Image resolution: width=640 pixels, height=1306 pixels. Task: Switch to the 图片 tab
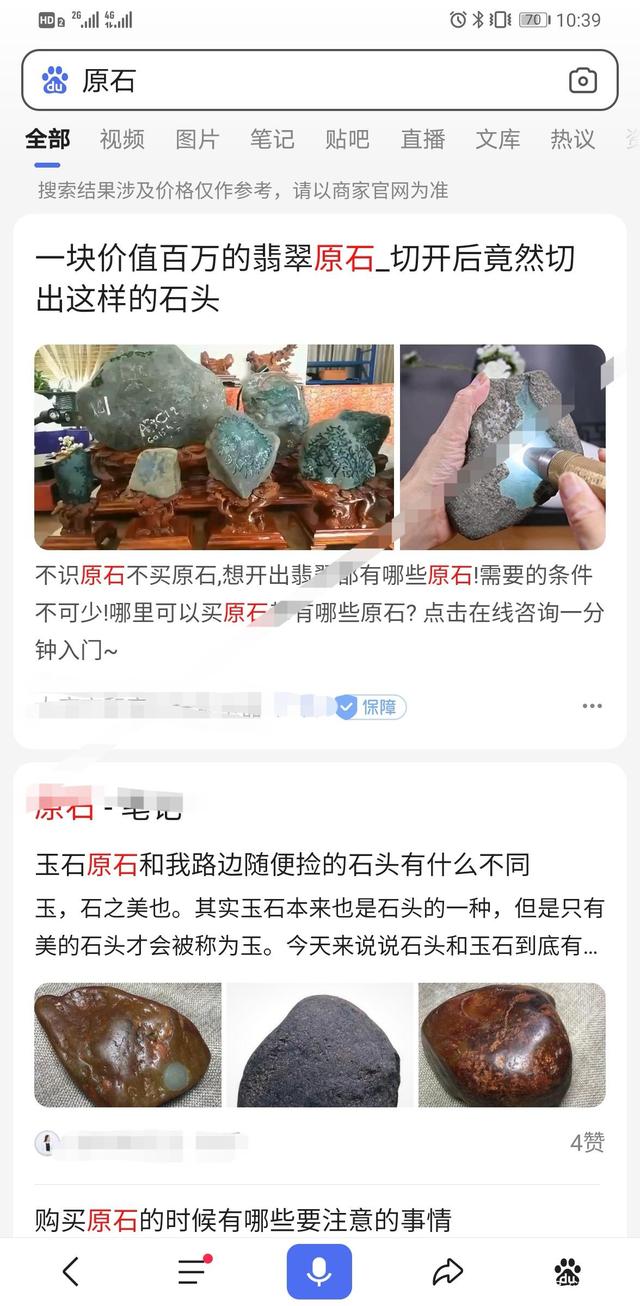pos(197,139)
